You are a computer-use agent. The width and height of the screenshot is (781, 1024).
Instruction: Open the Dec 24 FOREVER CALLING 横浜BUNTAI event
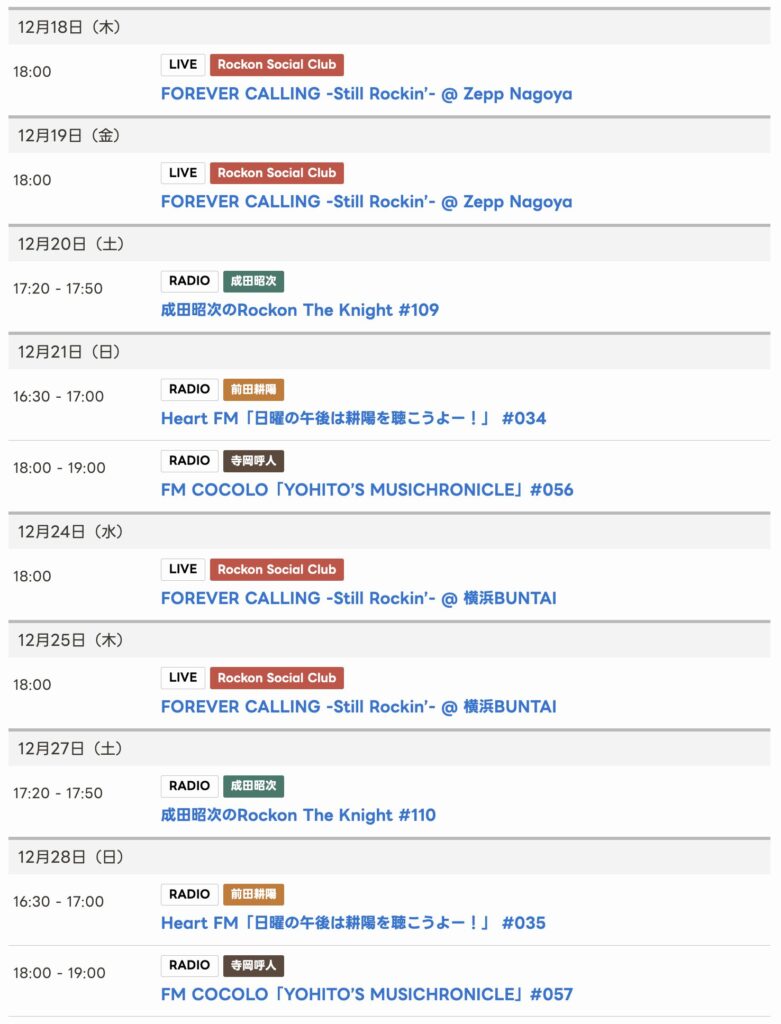(x=358, y=598)
